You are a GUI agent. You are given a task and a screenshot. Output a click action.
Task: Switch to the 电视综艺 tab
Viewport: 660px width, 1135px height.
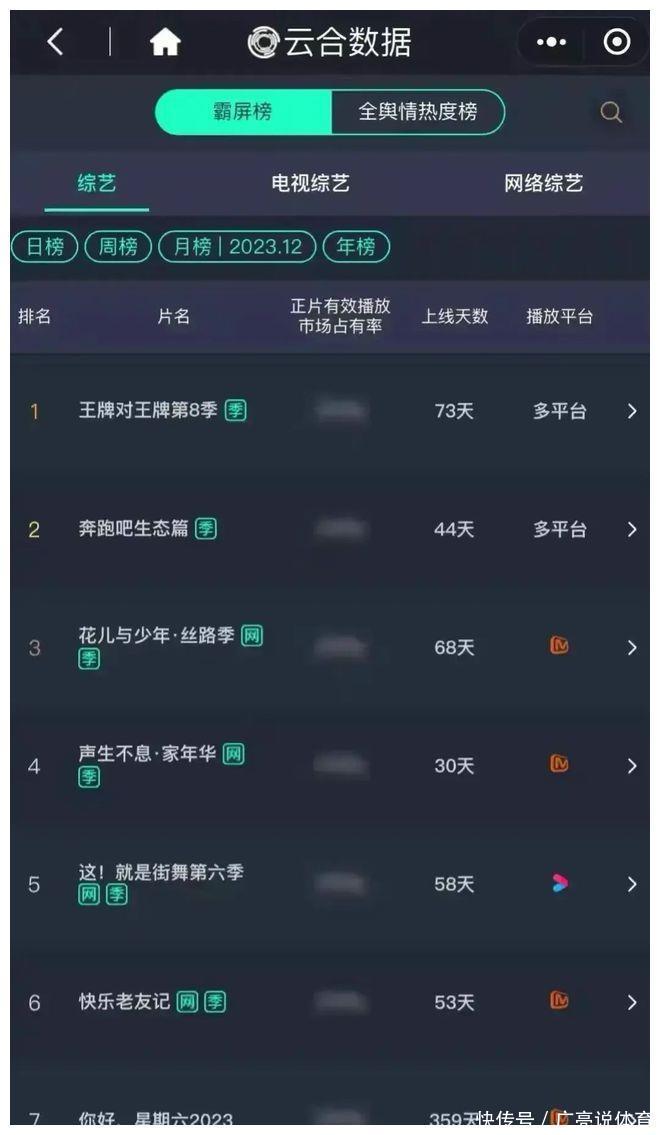pyautogui.click(x=310, y=183)
